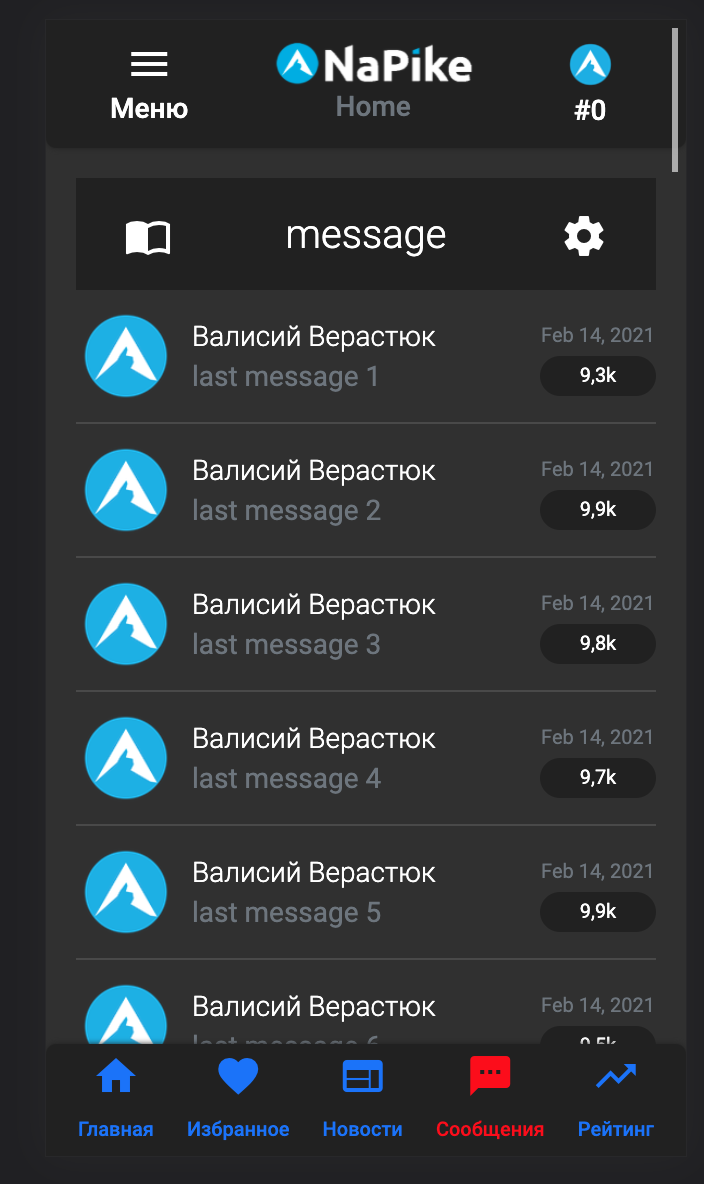The height and width of the screenshot is (1184, 704).
Task: Open the chat showing last message 1
Action: tap(366, 356)
